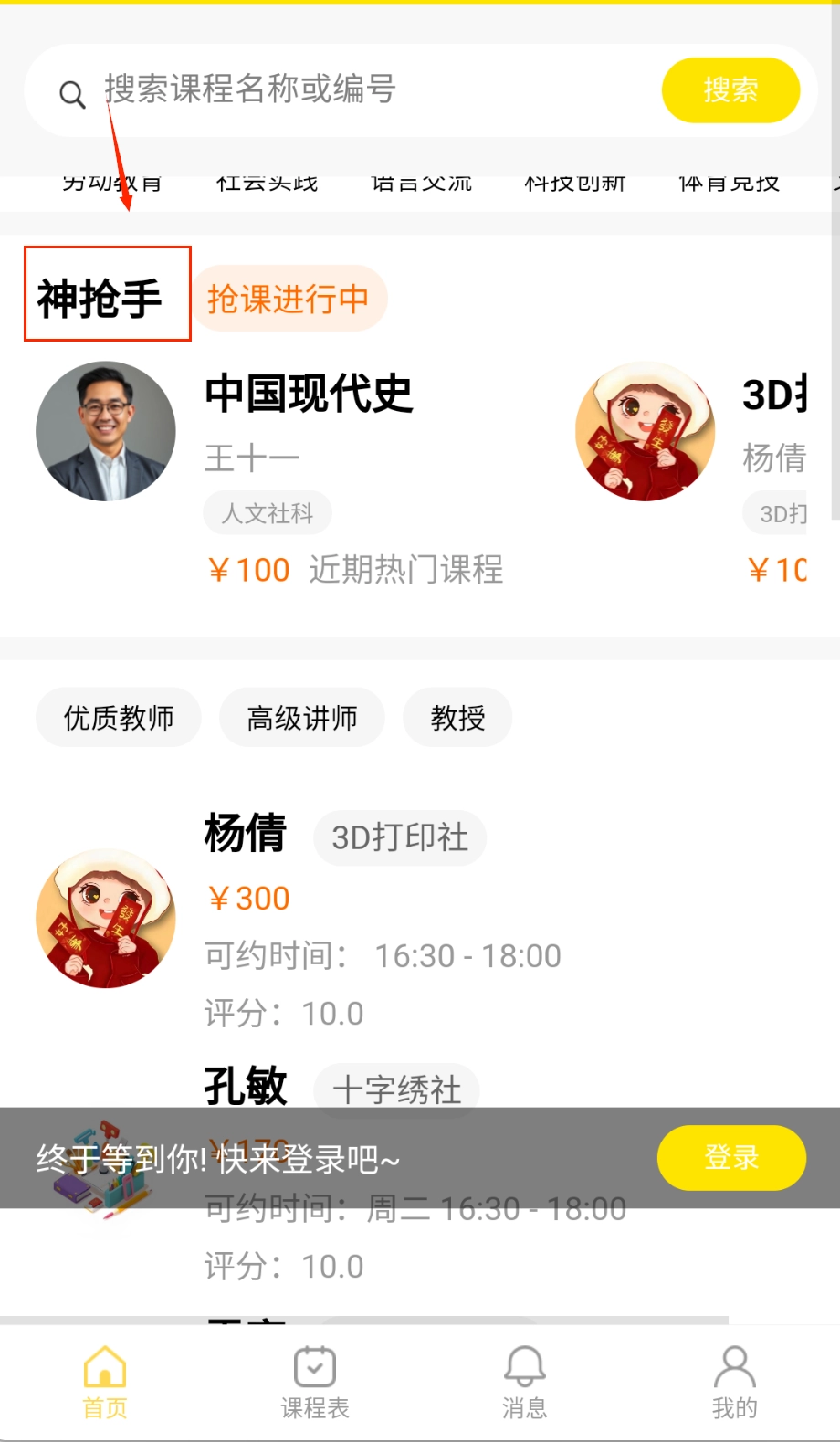The height and width of the screenshot is (1442, 840).
Task: Go to the 课程表 tab
Action: click(315, 1383)
